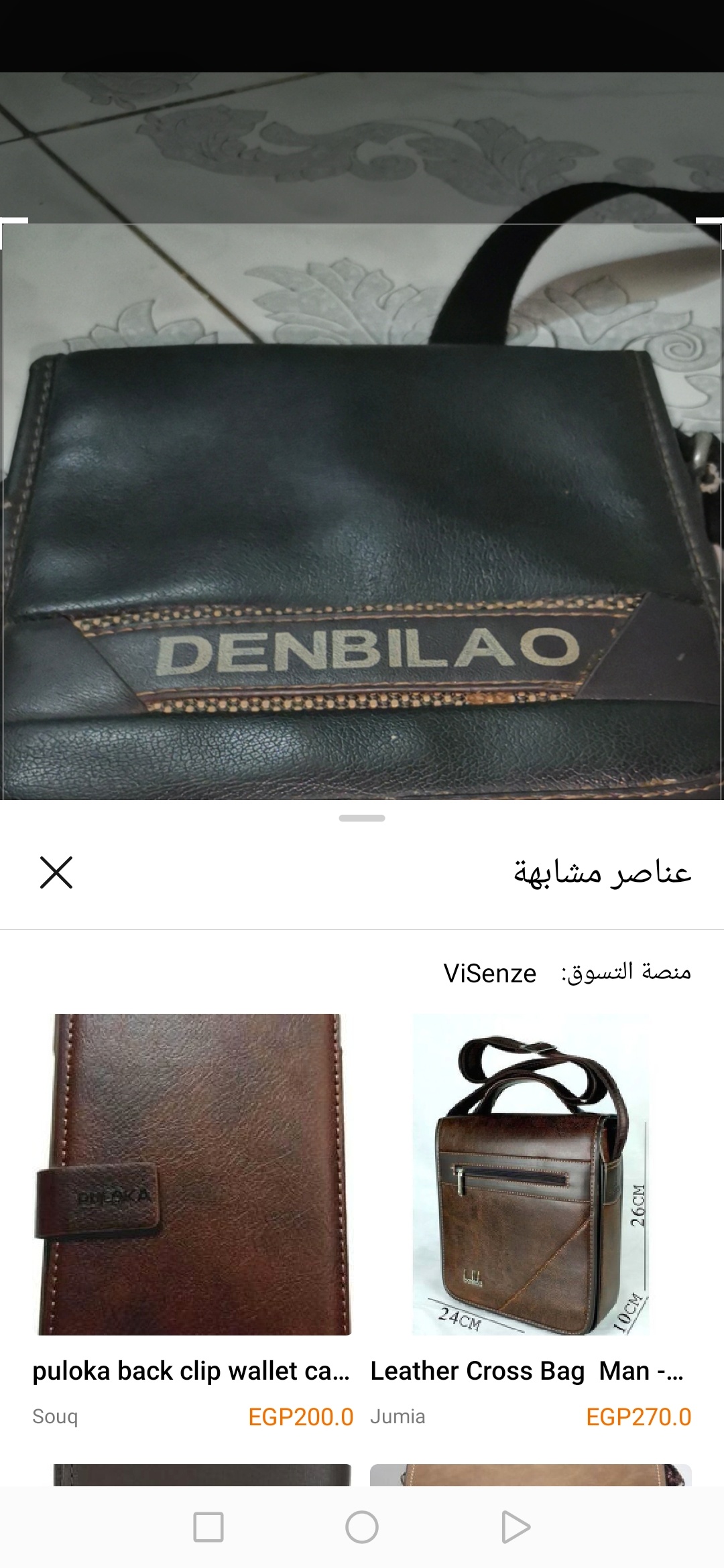Viewport: 724px width, 1568px height.
Task: Open recent apps from navigation bar
Action: [x=208, y=1528]
